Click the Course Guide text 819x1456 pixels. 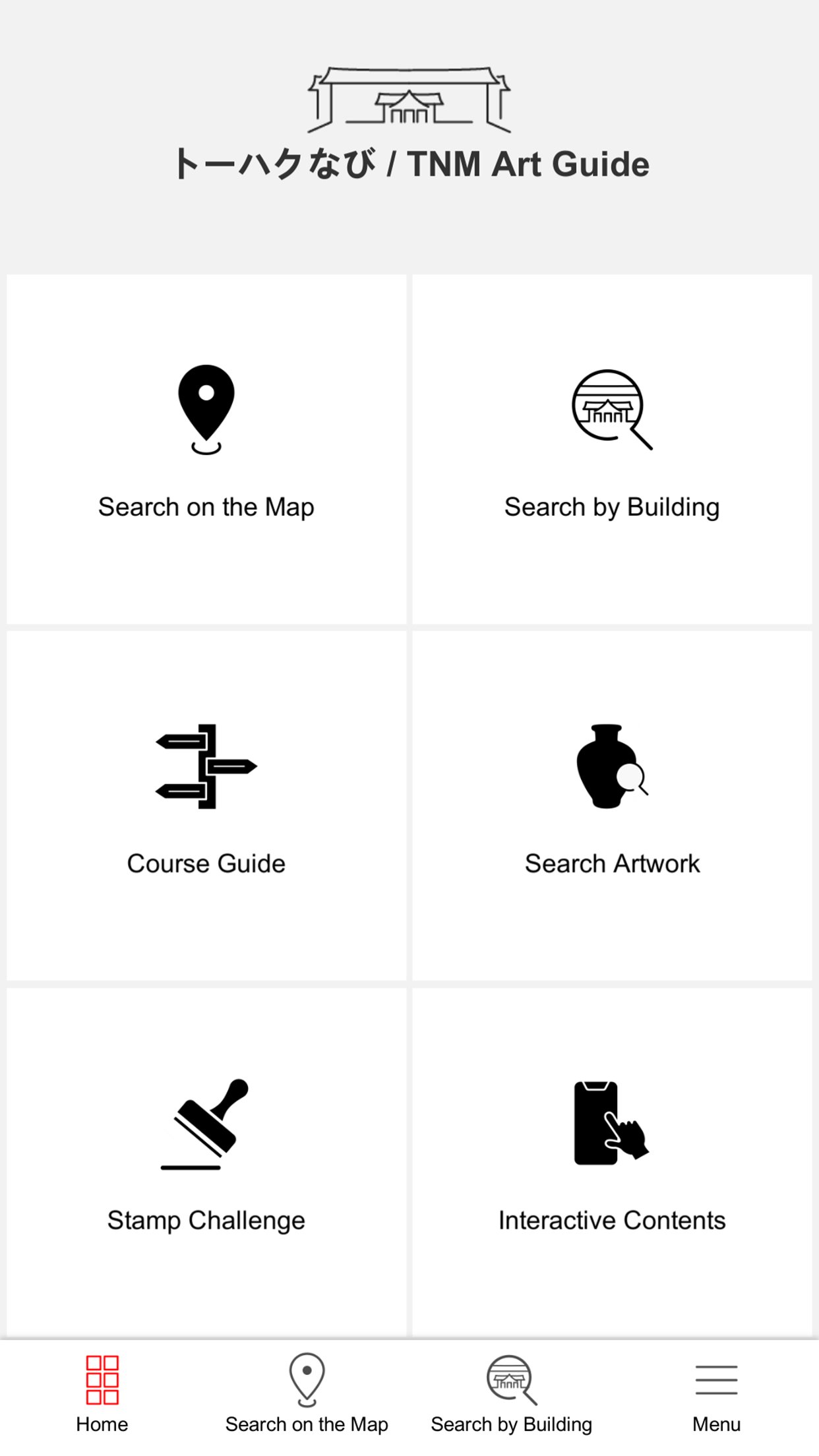[x=206, y=863]
